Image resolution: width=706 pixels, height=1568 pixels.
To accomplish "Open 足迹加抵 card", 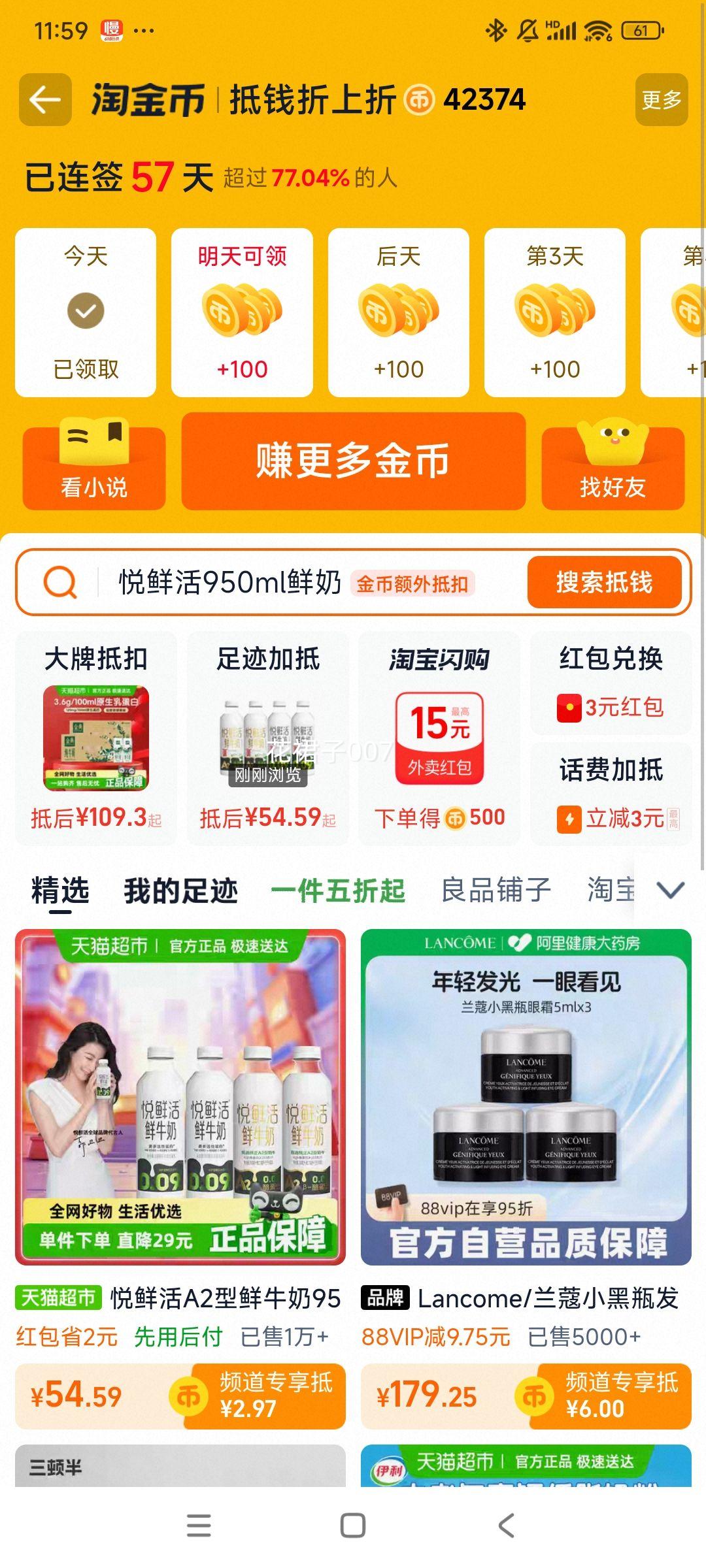I will [x=268, y=738].
